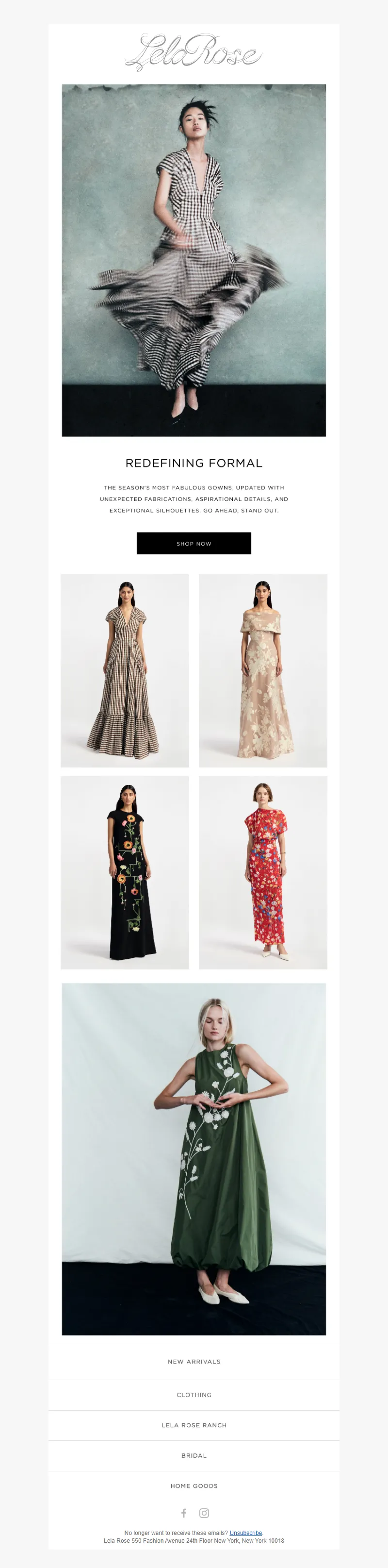Open the green embroidered bubble-hem dress image
The height and width of the screenshot is (1568, 388).
[194, 1160]
